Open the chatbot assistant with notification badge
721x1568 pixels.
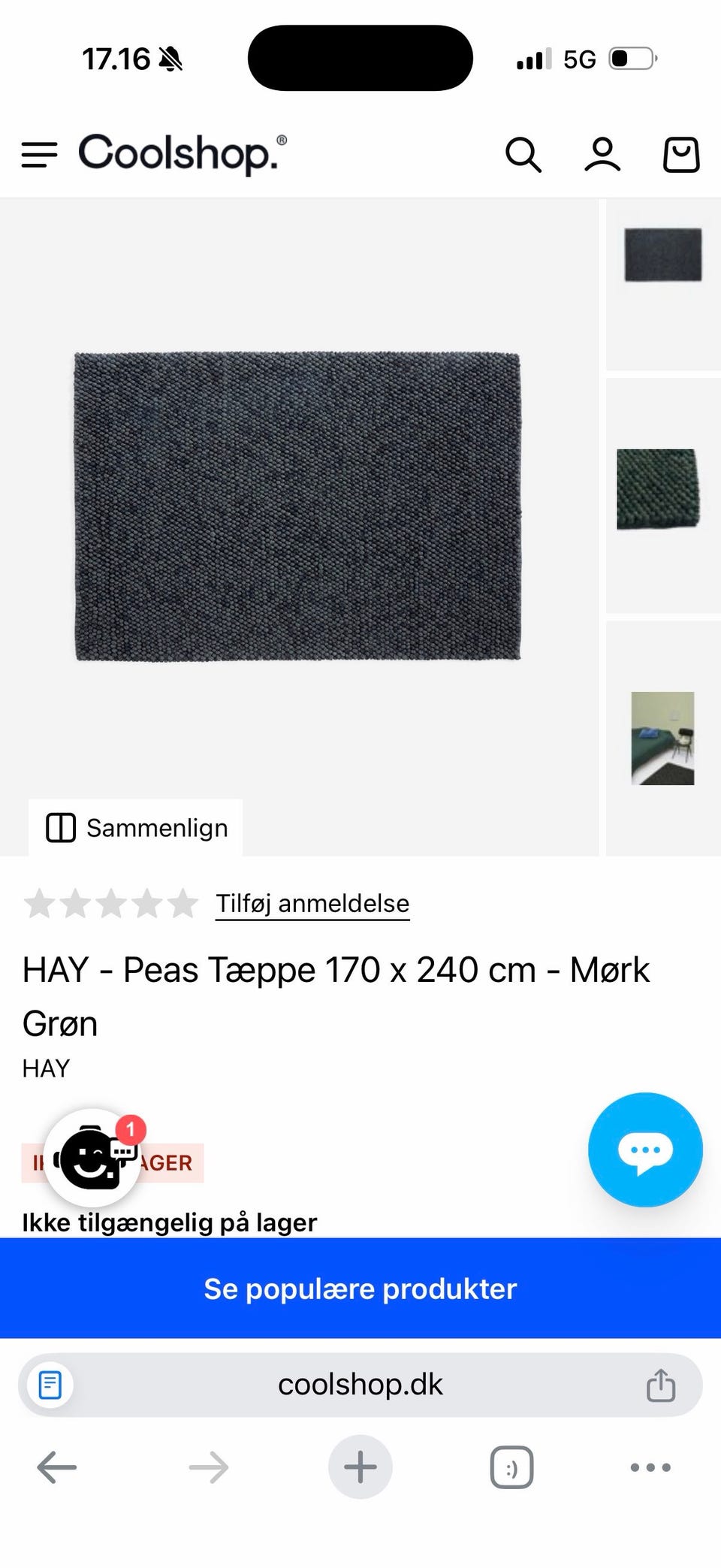pyautogui.click(x=92, y=1158)
